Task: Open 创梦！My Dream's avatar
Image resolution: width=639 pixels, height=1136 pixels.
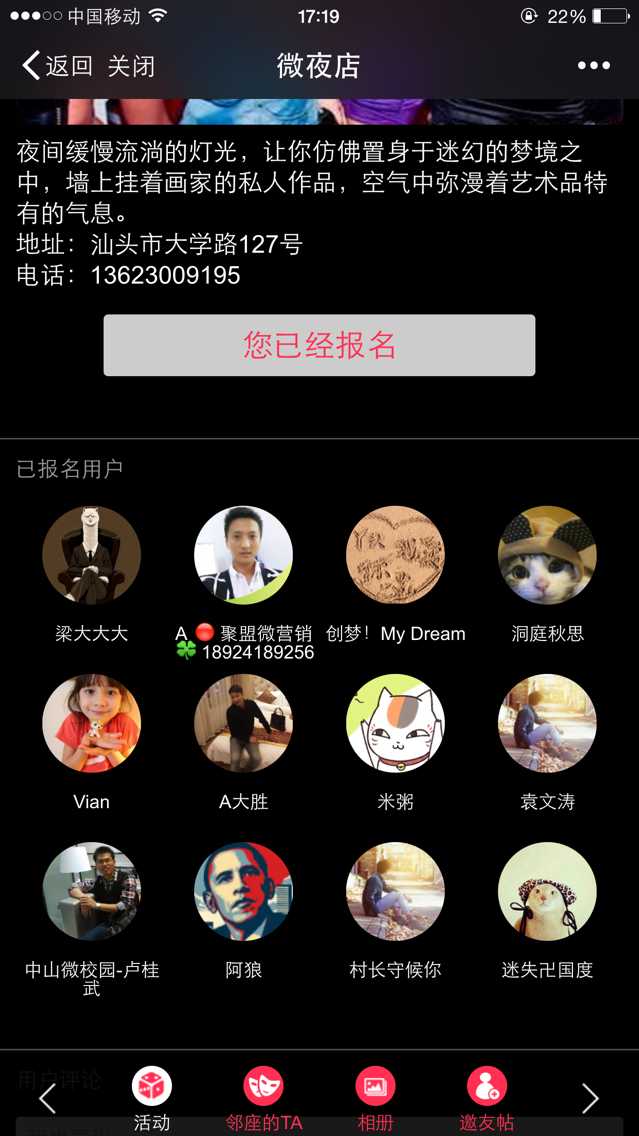Action: pos(396,555)
